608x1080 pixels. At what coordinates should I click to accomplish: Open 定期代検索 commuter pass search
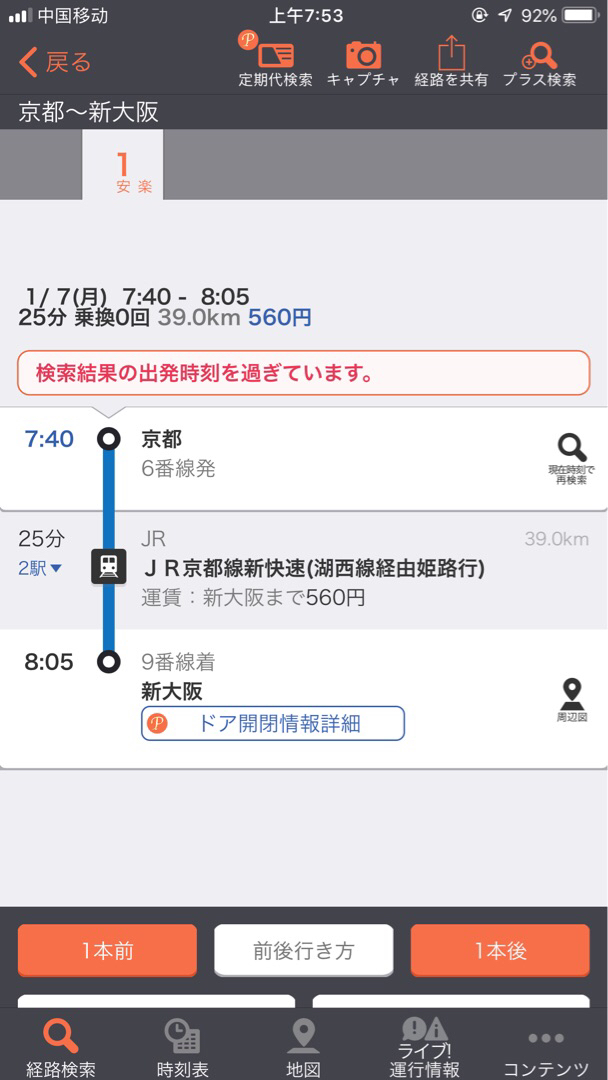click(x=275, y=60)
